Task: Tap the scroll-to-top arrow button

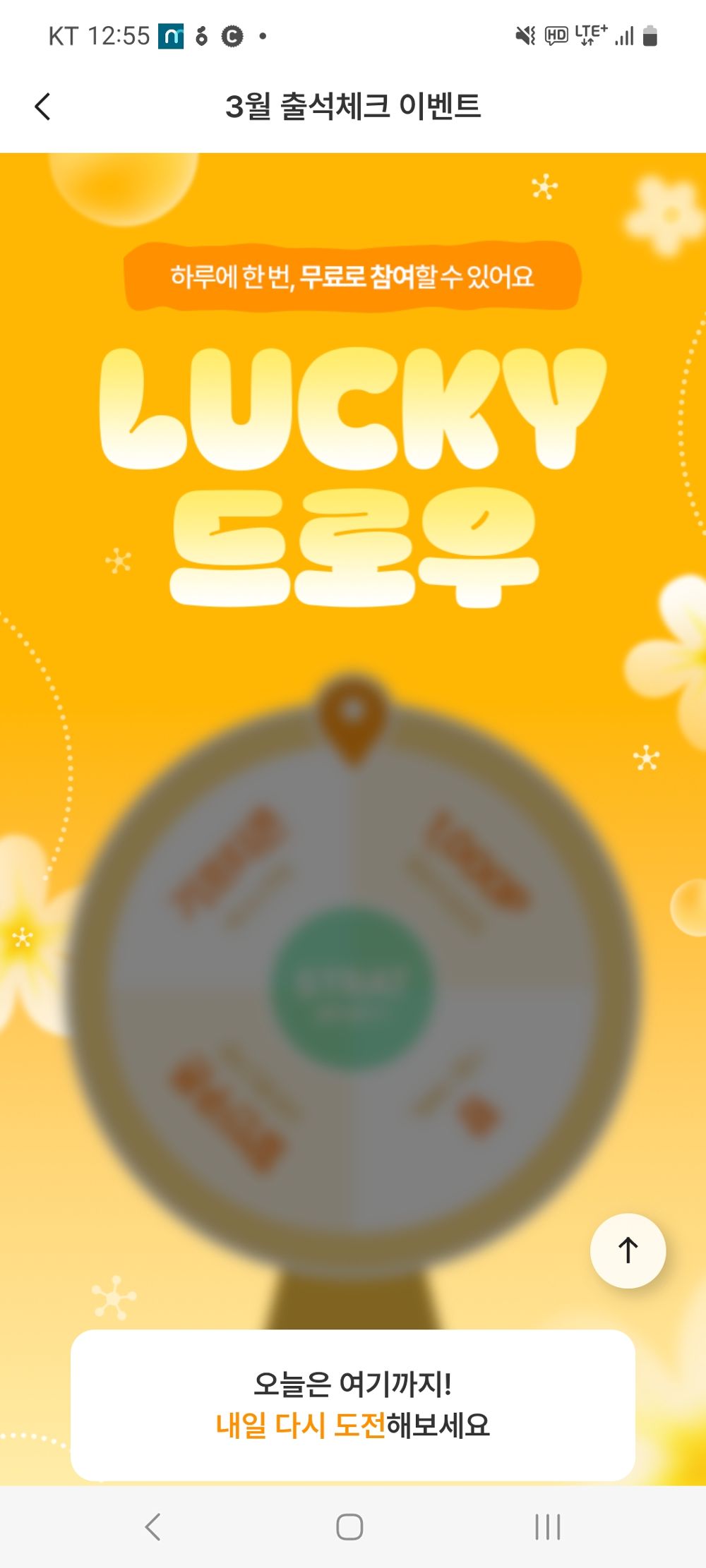Action: 628,1250
